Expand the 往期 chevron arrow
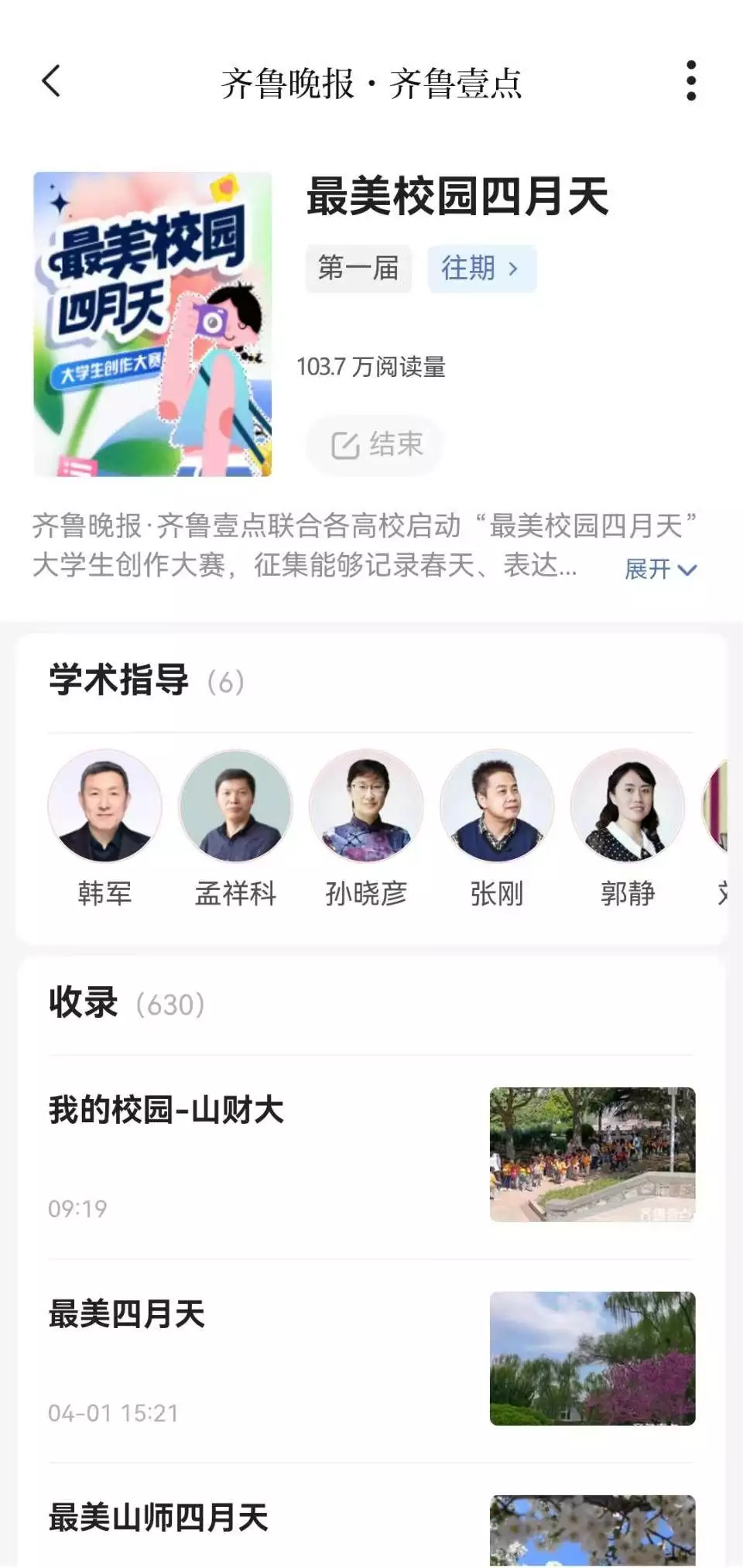The image size is (743, 1568). 513,269
